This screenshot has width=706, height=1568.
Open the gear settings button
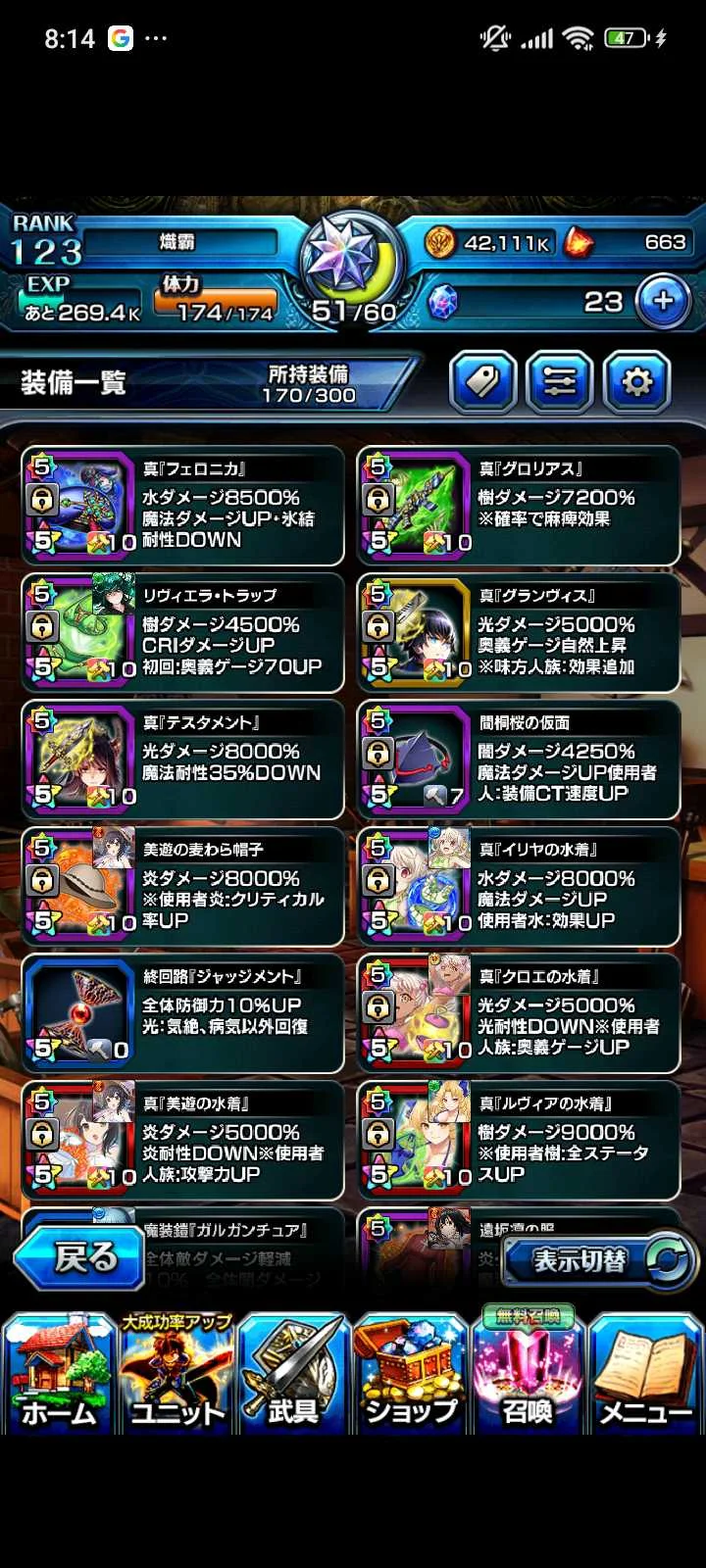[636, 381]
